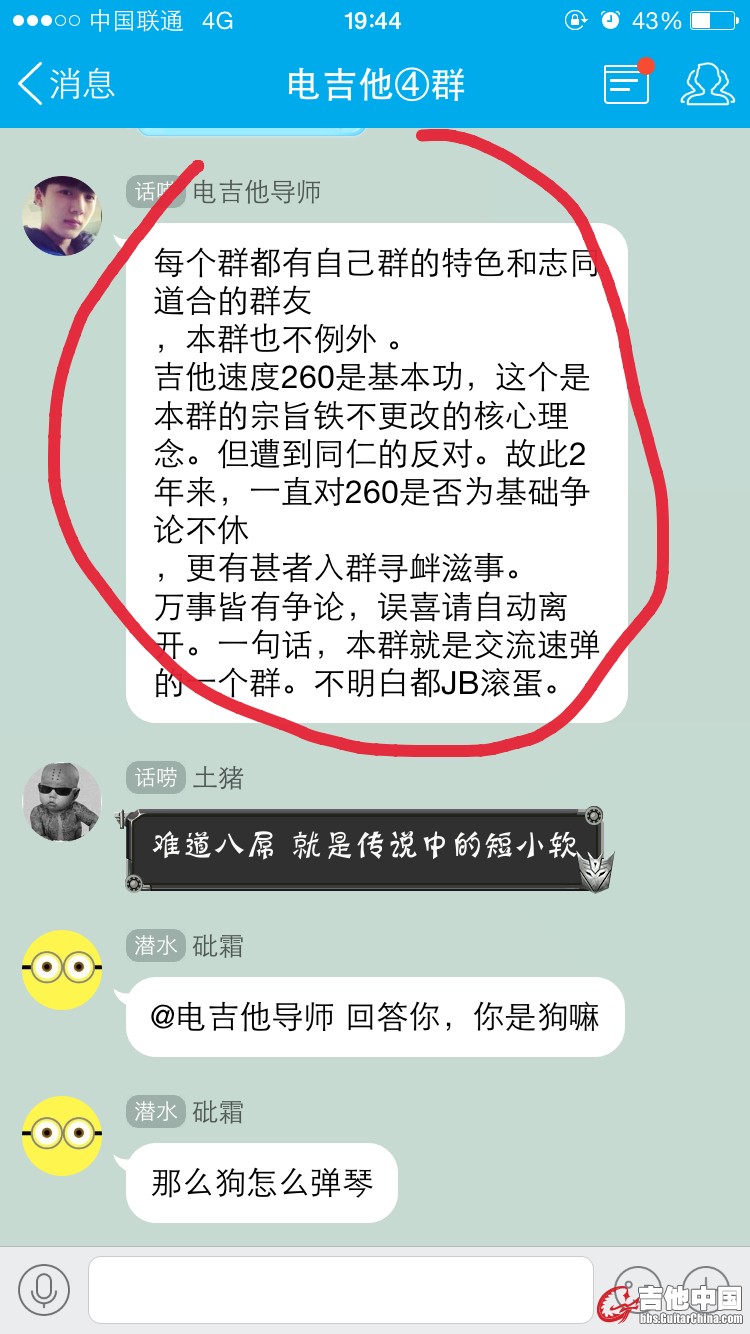Screen dimensions: 750x1334
Task: Focus the message text field
Action: pos(340,1290)
